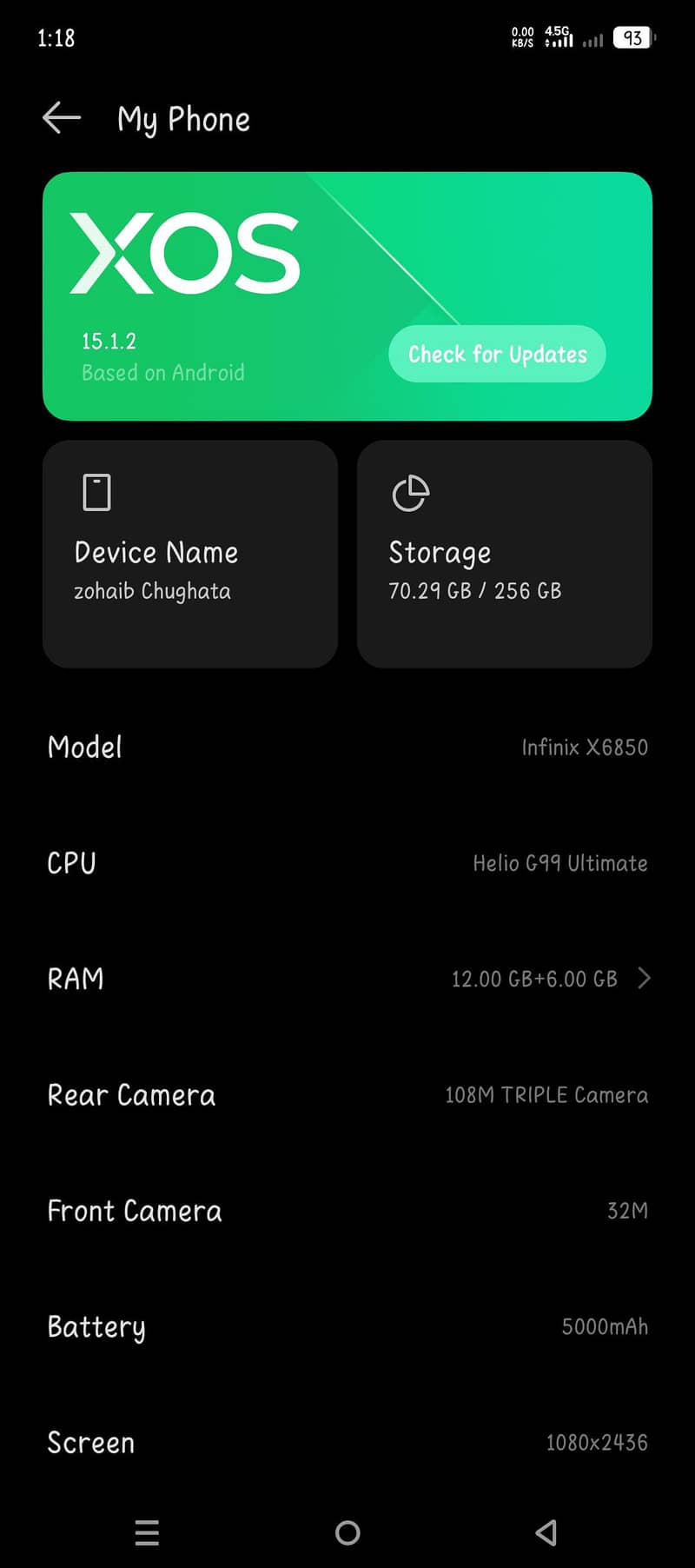Tap the zohaib Chughata device name
This screenshot has width=695, height=1568.
click(x=152, y=590)
